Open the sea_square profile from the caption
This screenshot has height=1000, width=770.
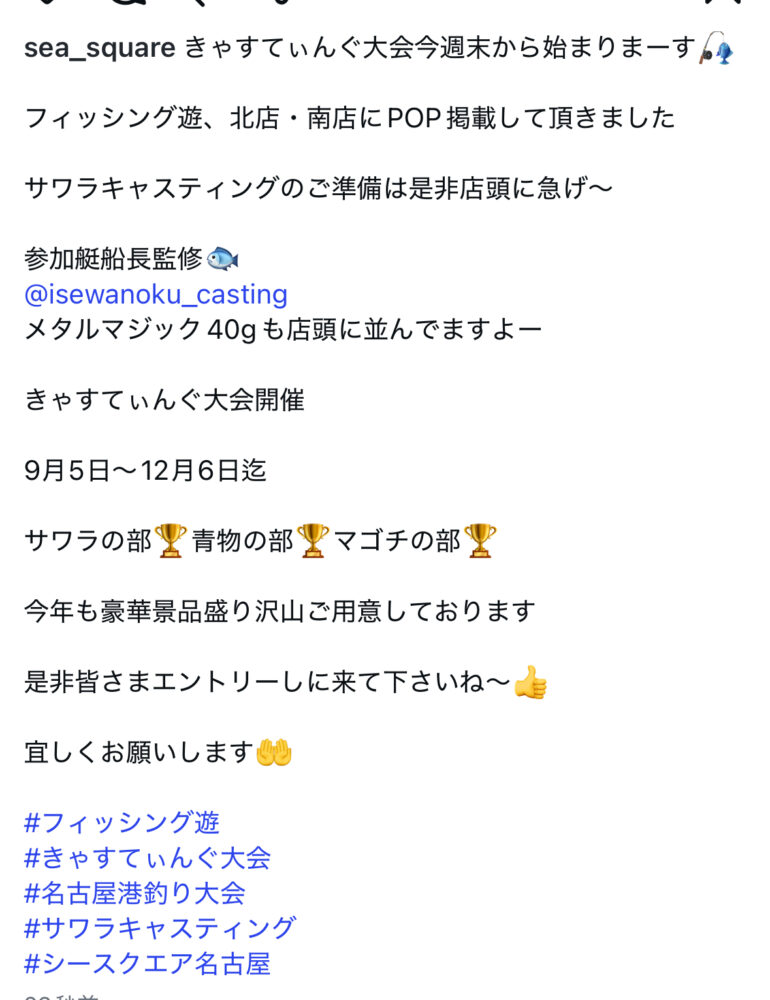[100, 48]
